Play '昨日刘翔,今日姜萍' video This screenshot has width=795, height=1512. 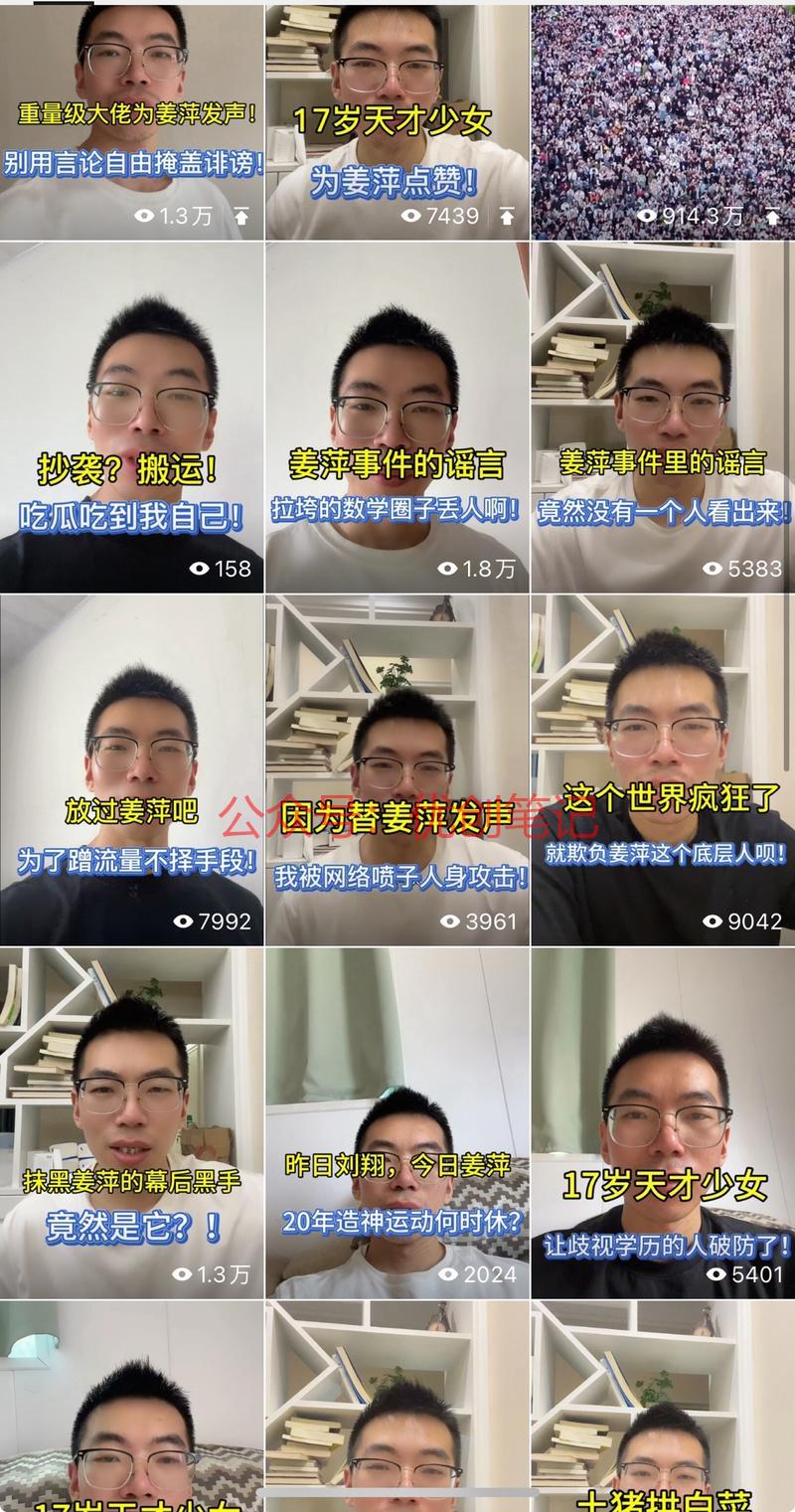point(397,1123)
